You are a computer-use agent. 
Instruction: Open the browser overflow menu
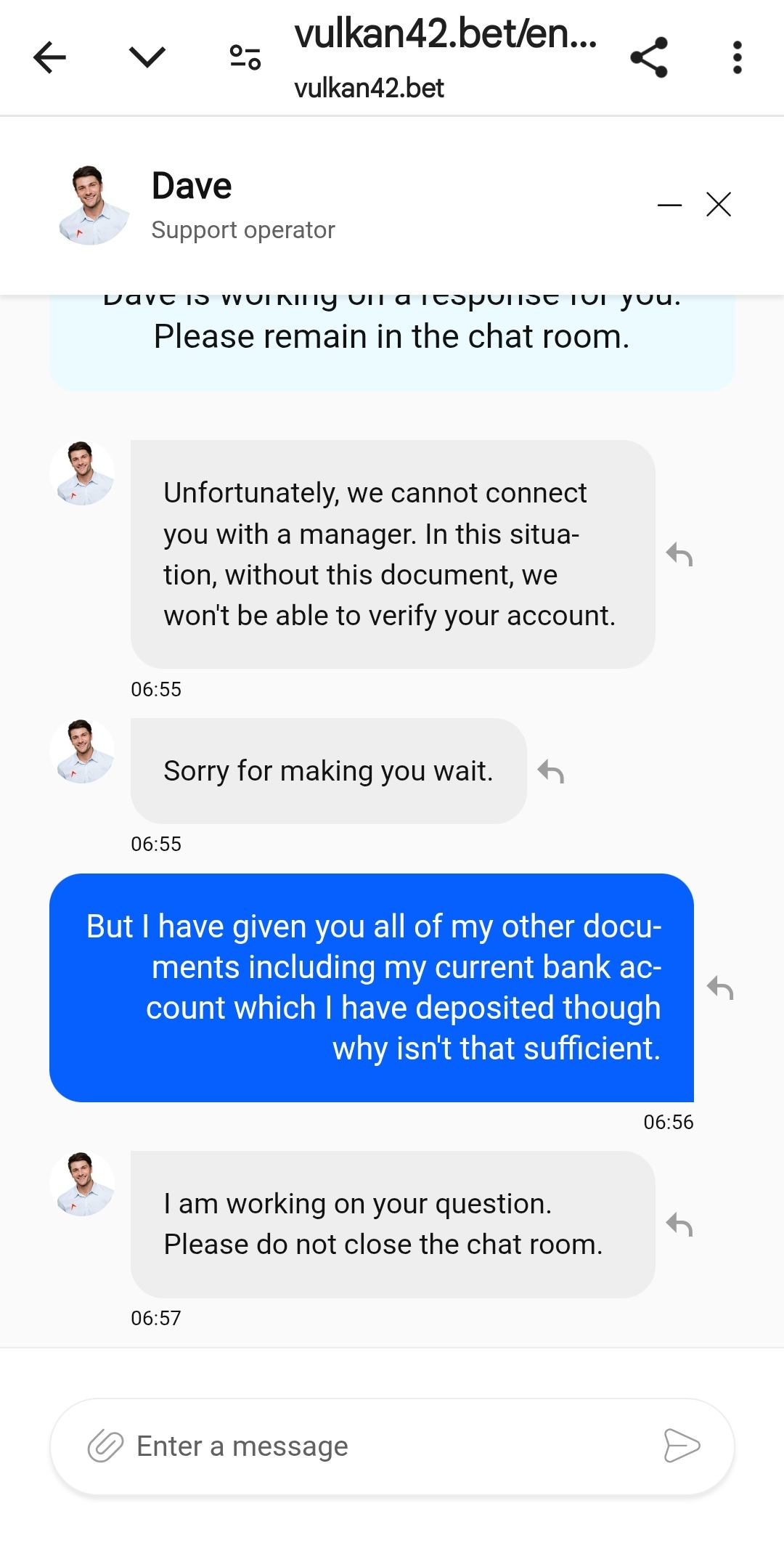click(738, 57)
